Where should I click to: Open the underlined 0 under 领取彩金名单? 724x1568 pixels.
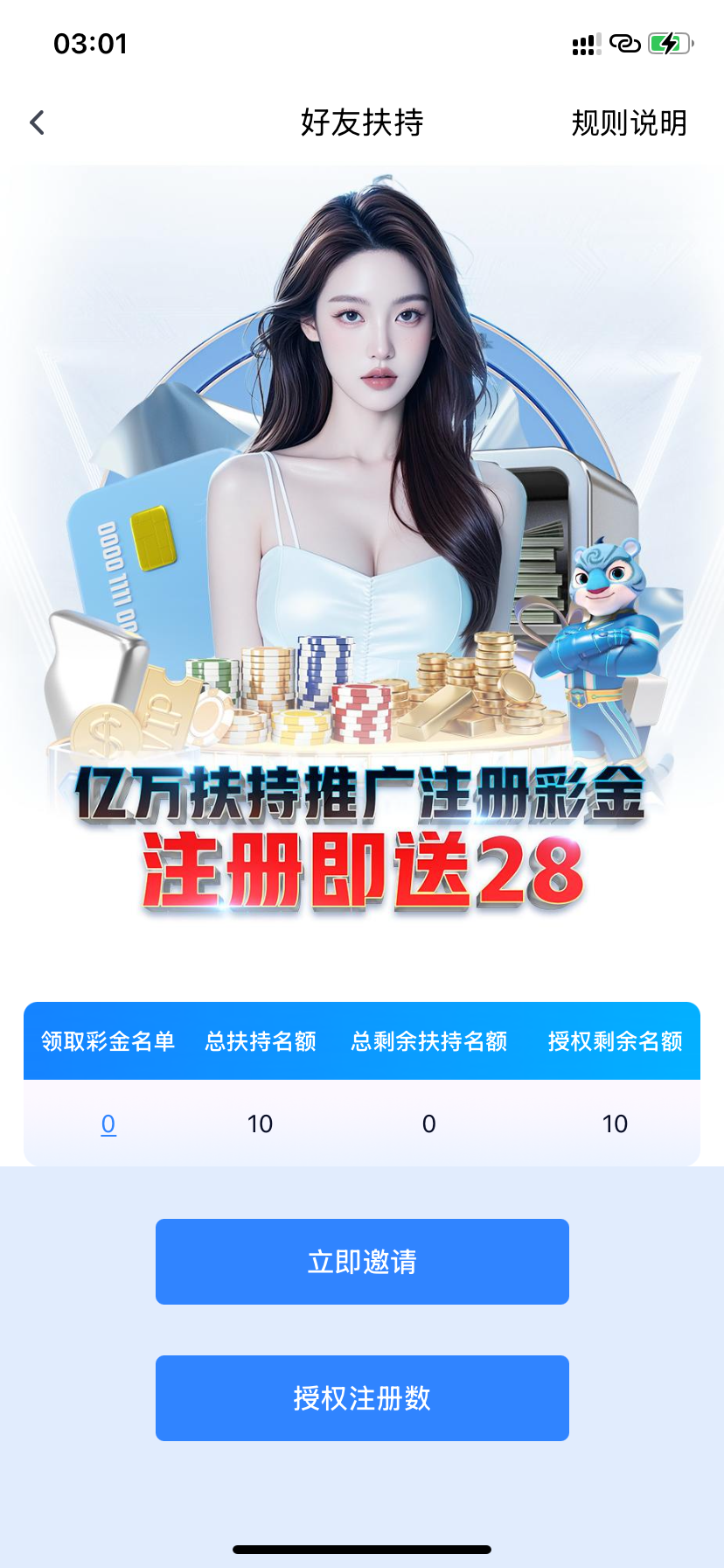tap(108, 1123)
